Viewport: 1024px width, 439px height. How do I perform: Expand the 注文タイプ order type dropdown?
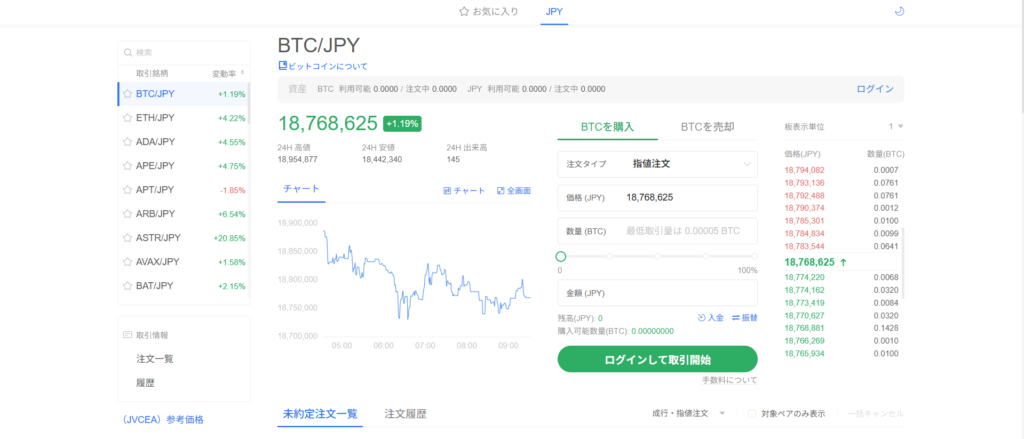pyautogui.click(x=657, y=163)
